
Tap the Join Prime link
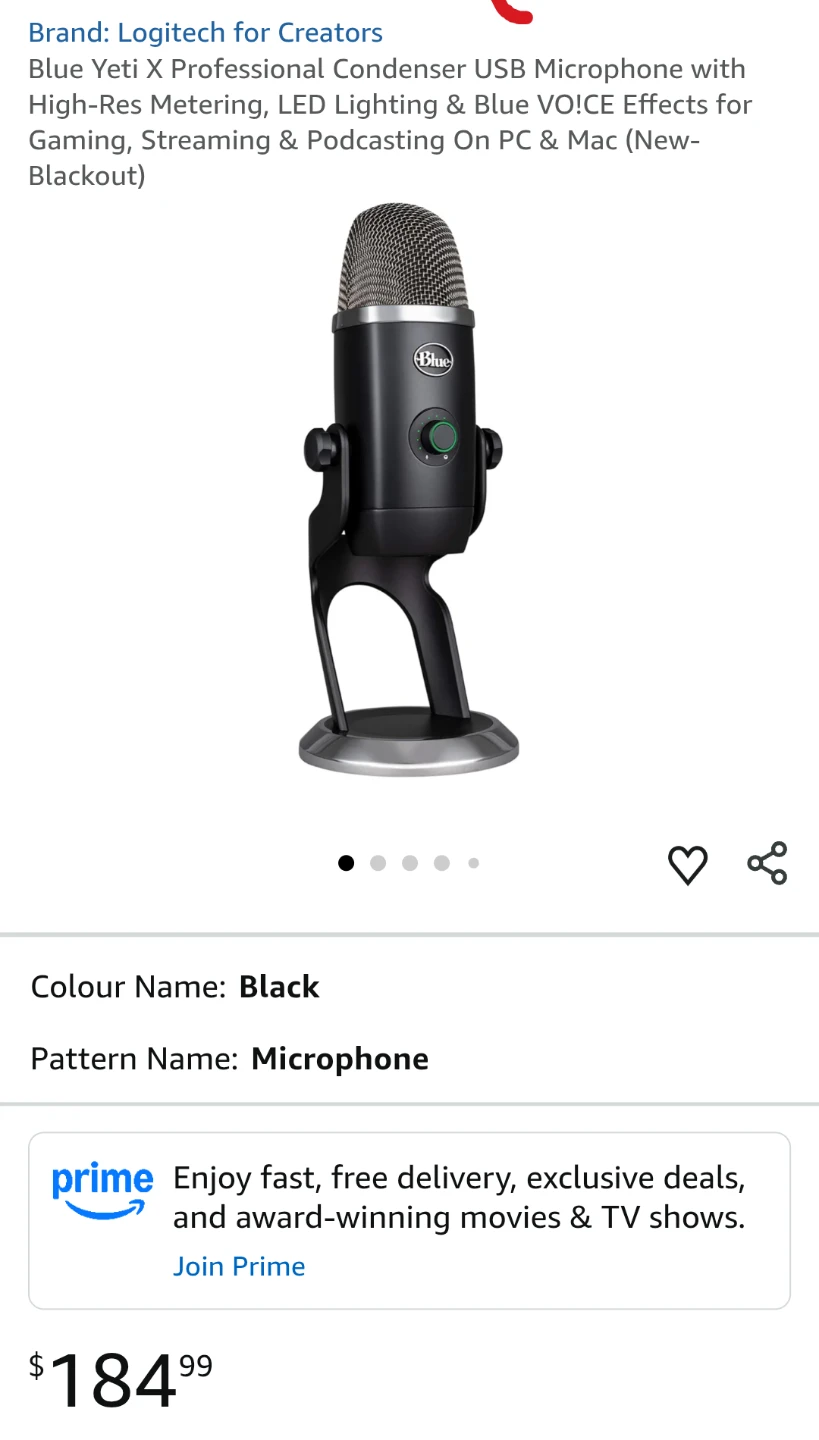(239, 1266)
